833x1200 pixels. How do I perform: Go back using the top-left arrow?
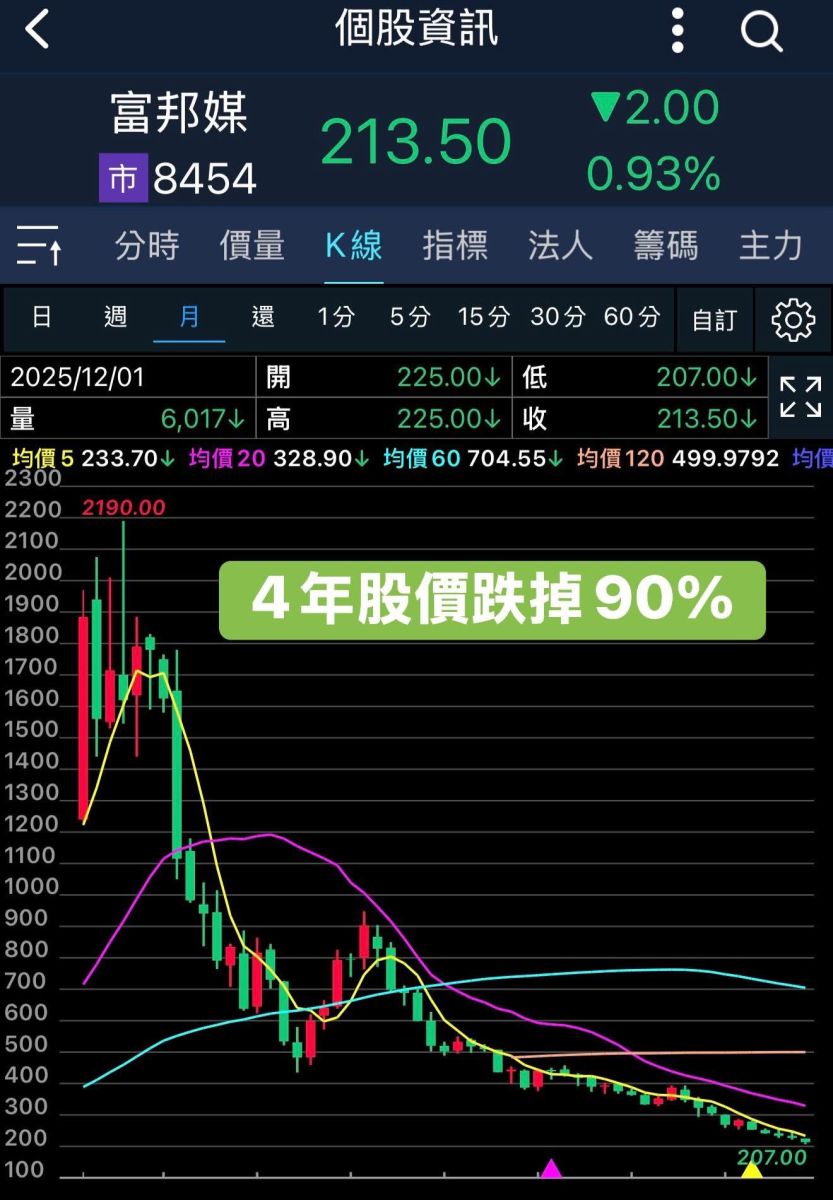(x=37, y=31)
